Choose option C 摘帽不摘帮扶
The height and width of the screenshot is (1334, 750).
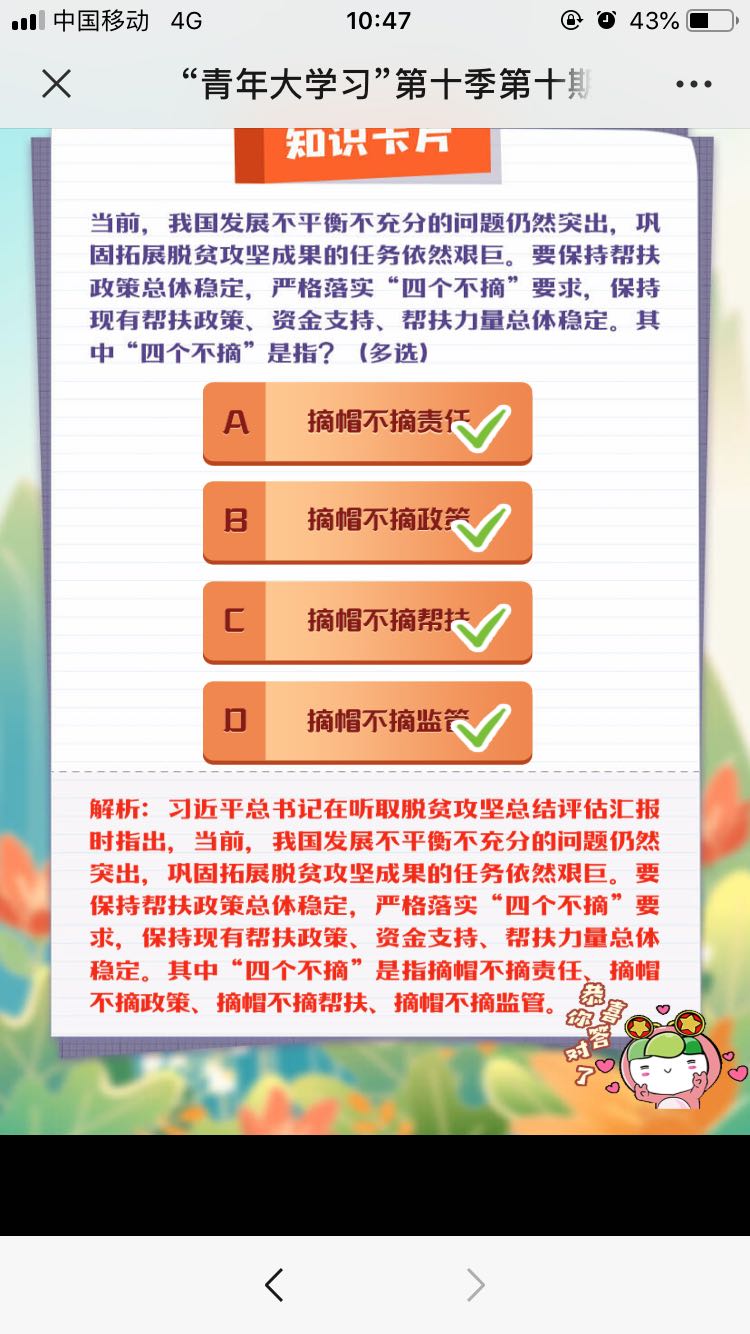coord(367,621)
